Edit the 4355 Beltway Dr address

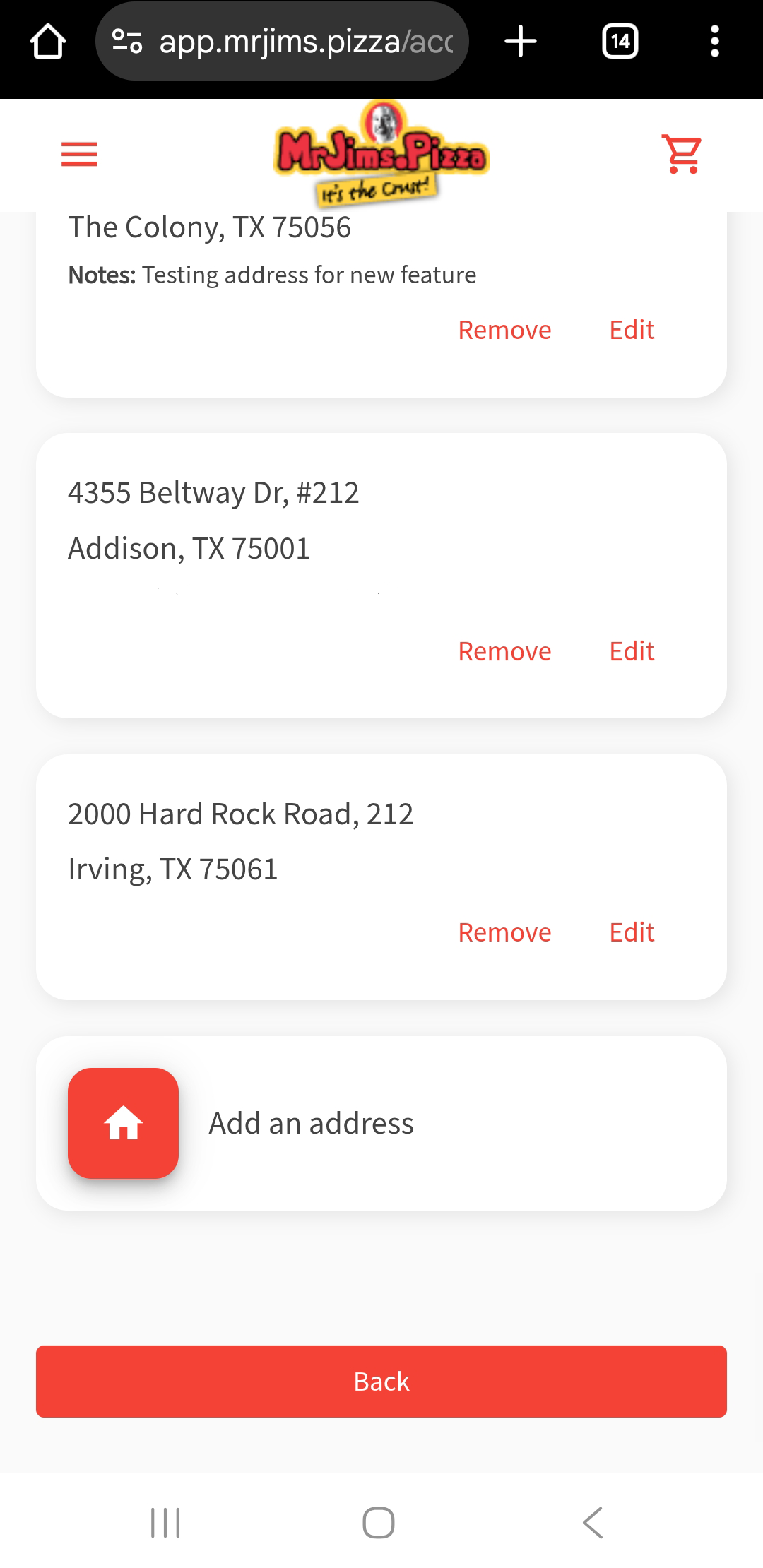click(632, 651)
